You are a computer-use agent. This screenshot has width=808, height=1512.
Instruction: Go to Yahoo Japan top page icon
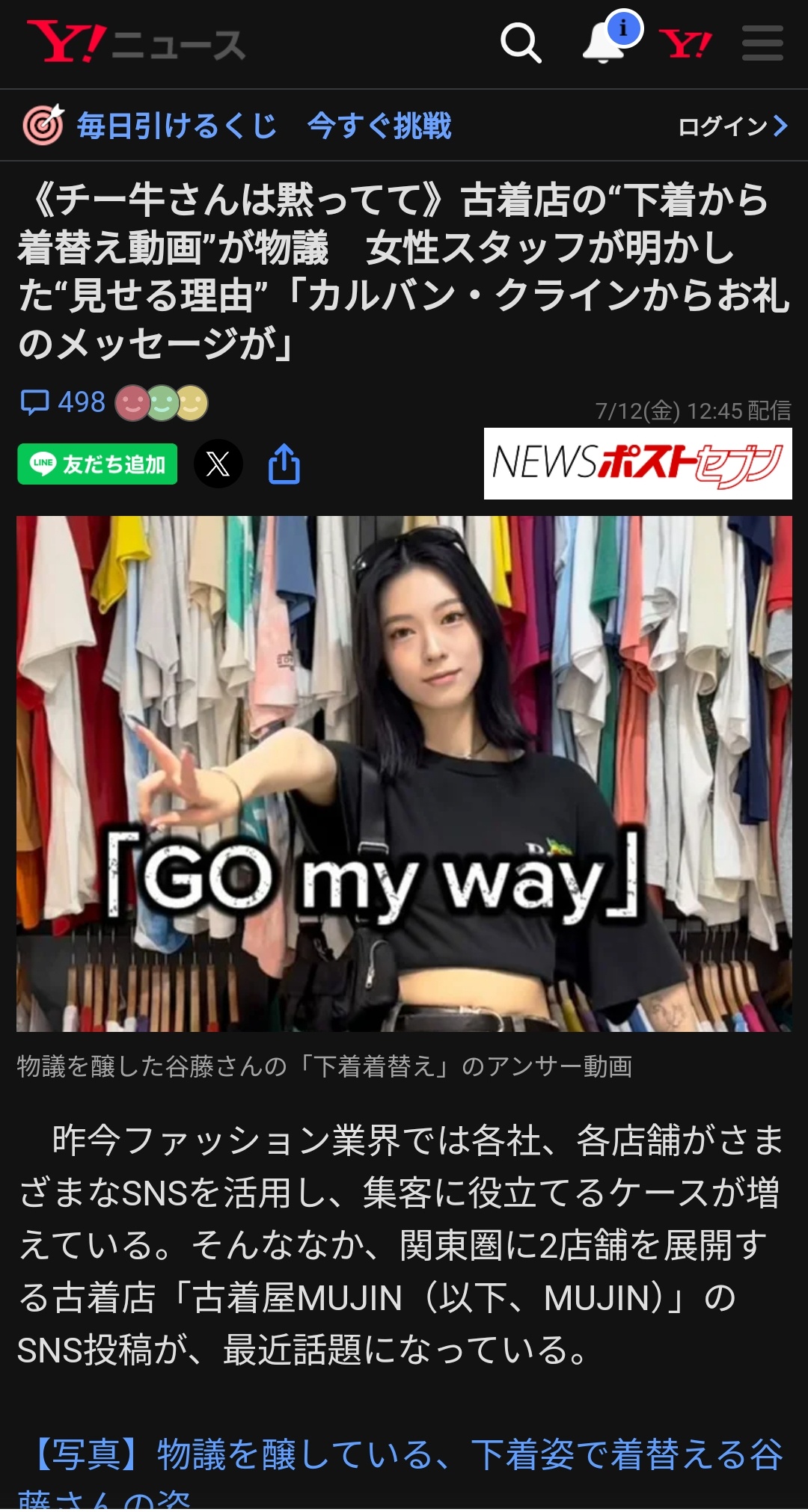point(685,43)
